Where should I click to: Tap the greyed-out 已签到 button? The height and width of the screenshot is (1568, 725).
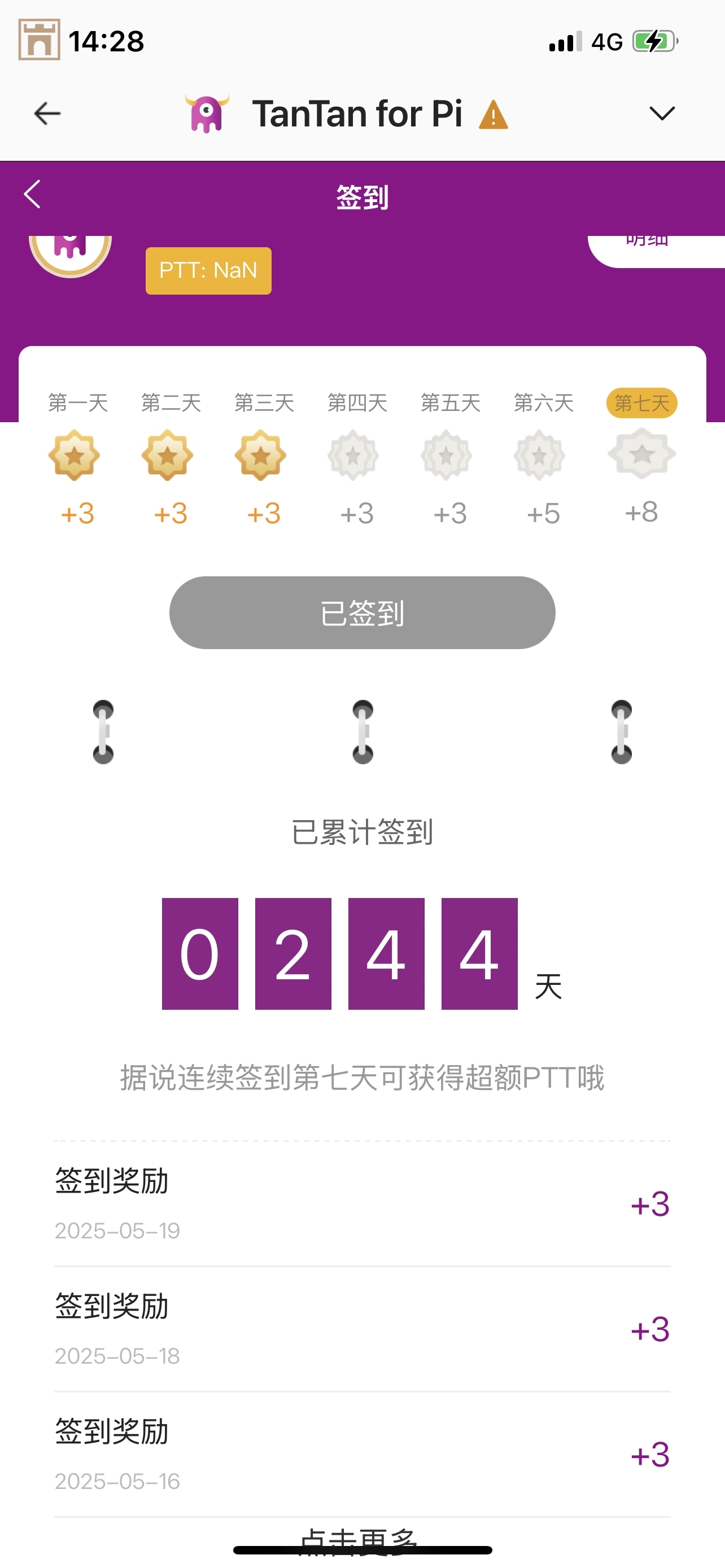click(362, 612)
